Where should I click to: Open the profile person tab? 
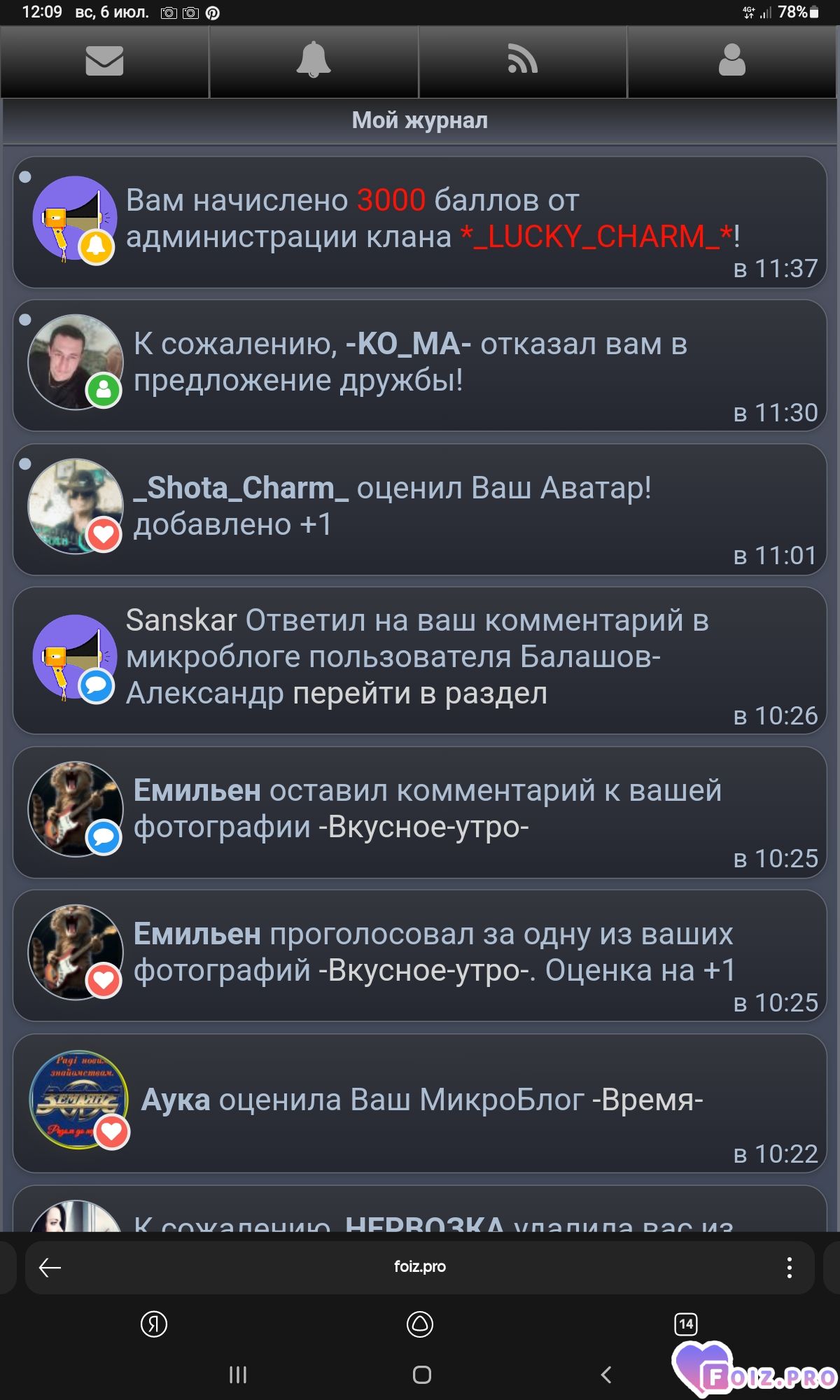pos(731,61)
